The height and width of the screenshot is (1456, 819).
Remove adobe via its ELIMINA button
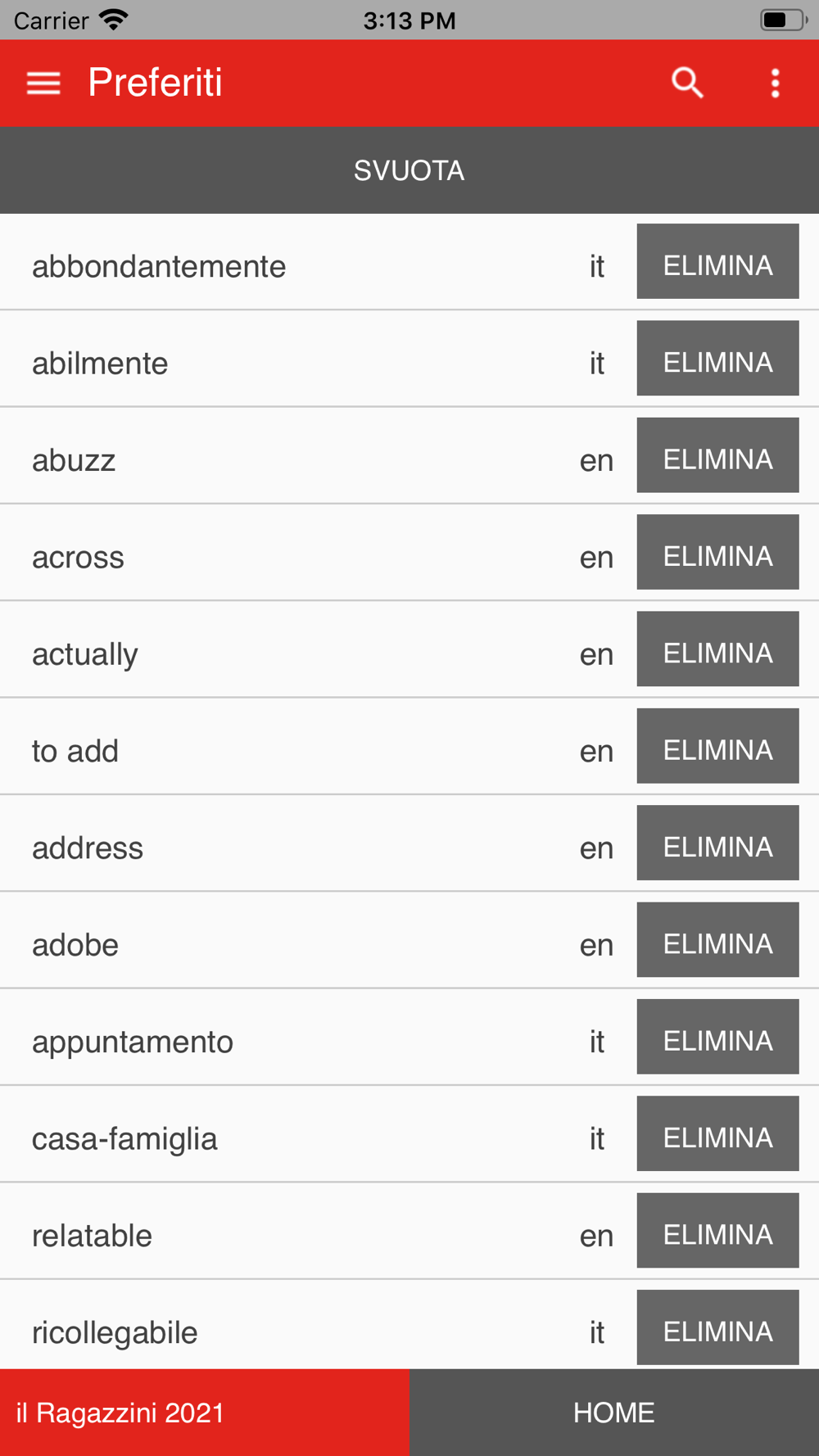[717, 940]
